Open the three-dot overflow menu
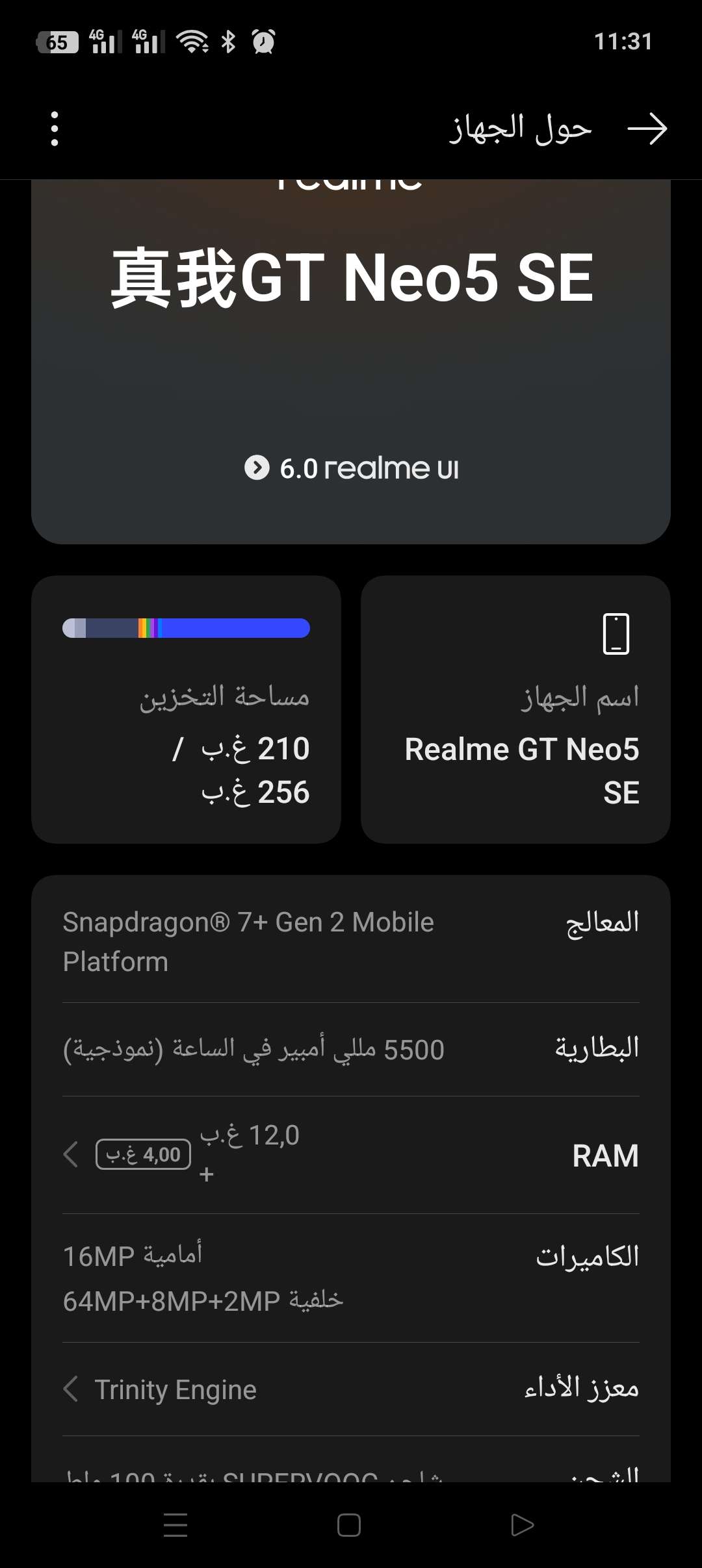Image resolution: width=702 pixels, height=1568 pixels. tap(55, 129)
